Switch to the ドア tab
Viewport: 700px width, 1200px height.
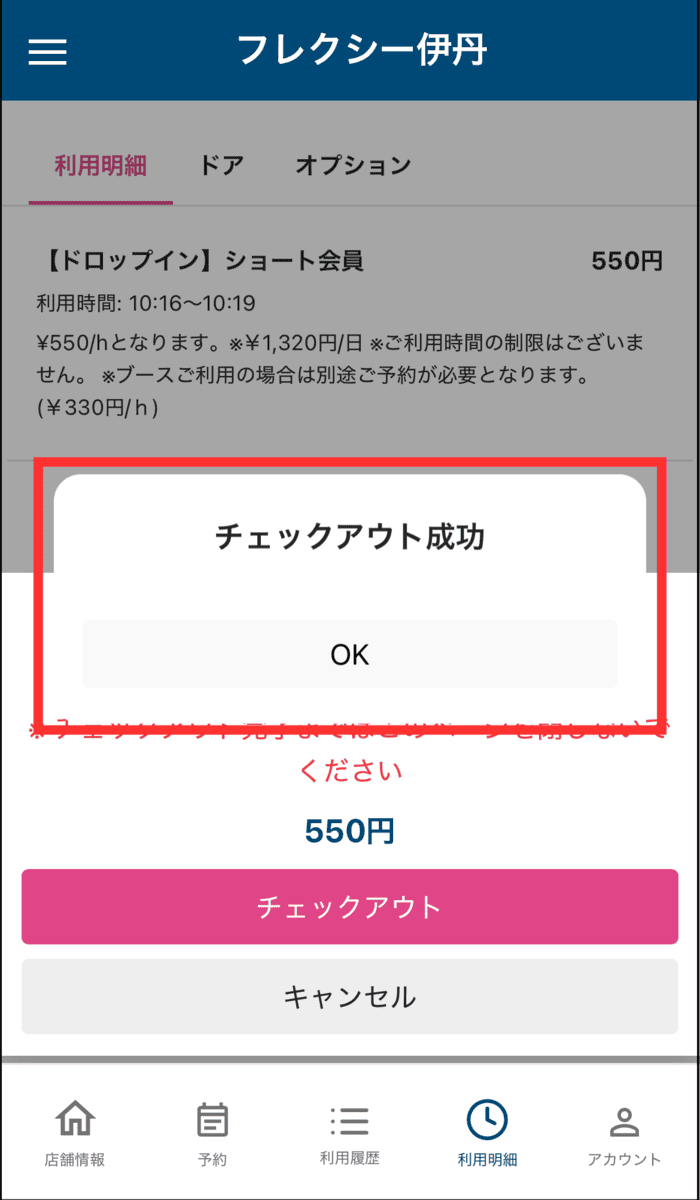[x=221, y=165]
